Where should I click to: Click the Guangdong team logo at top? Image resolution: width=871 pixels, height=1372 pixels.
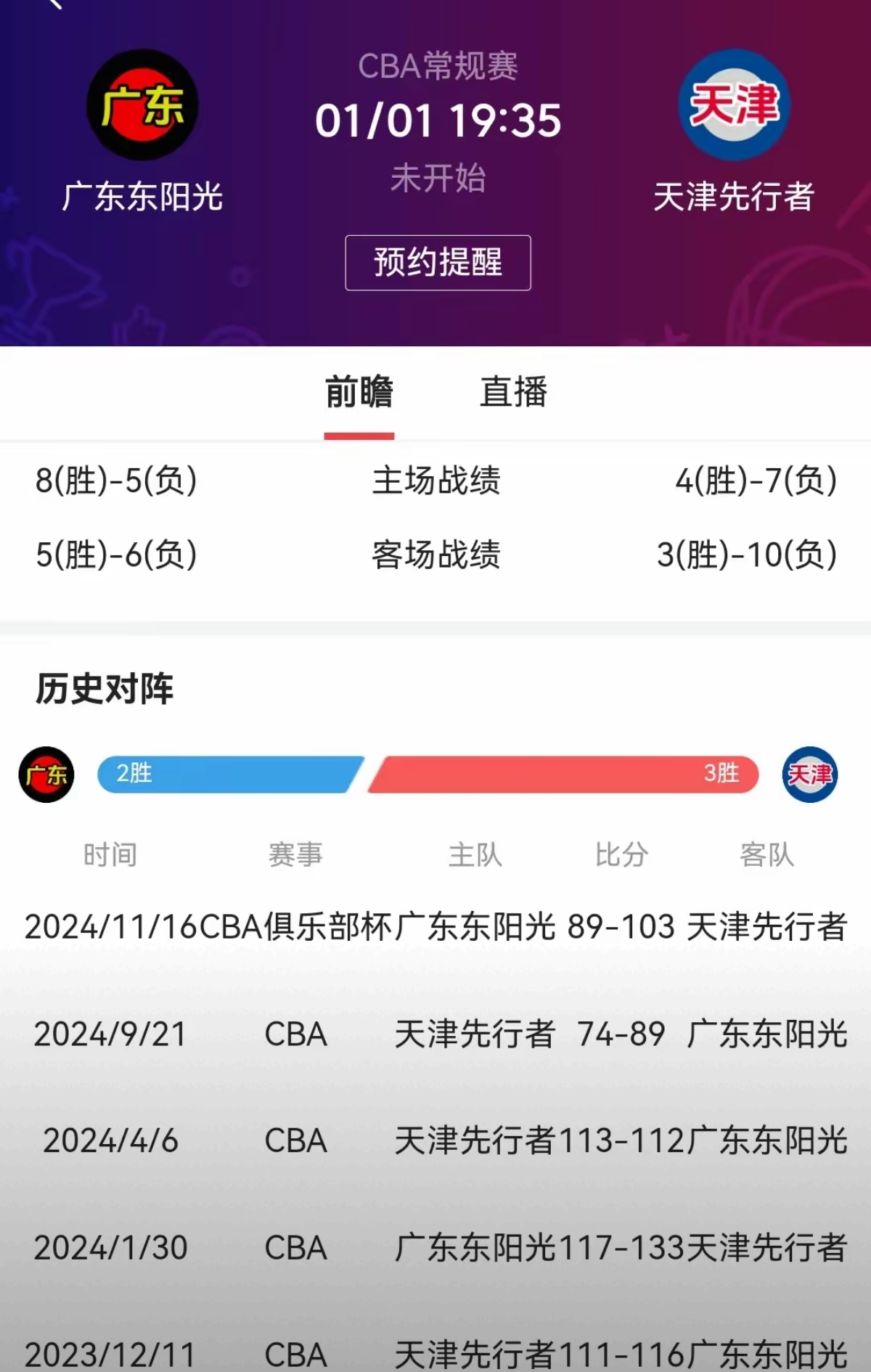[x=142, y=102]
